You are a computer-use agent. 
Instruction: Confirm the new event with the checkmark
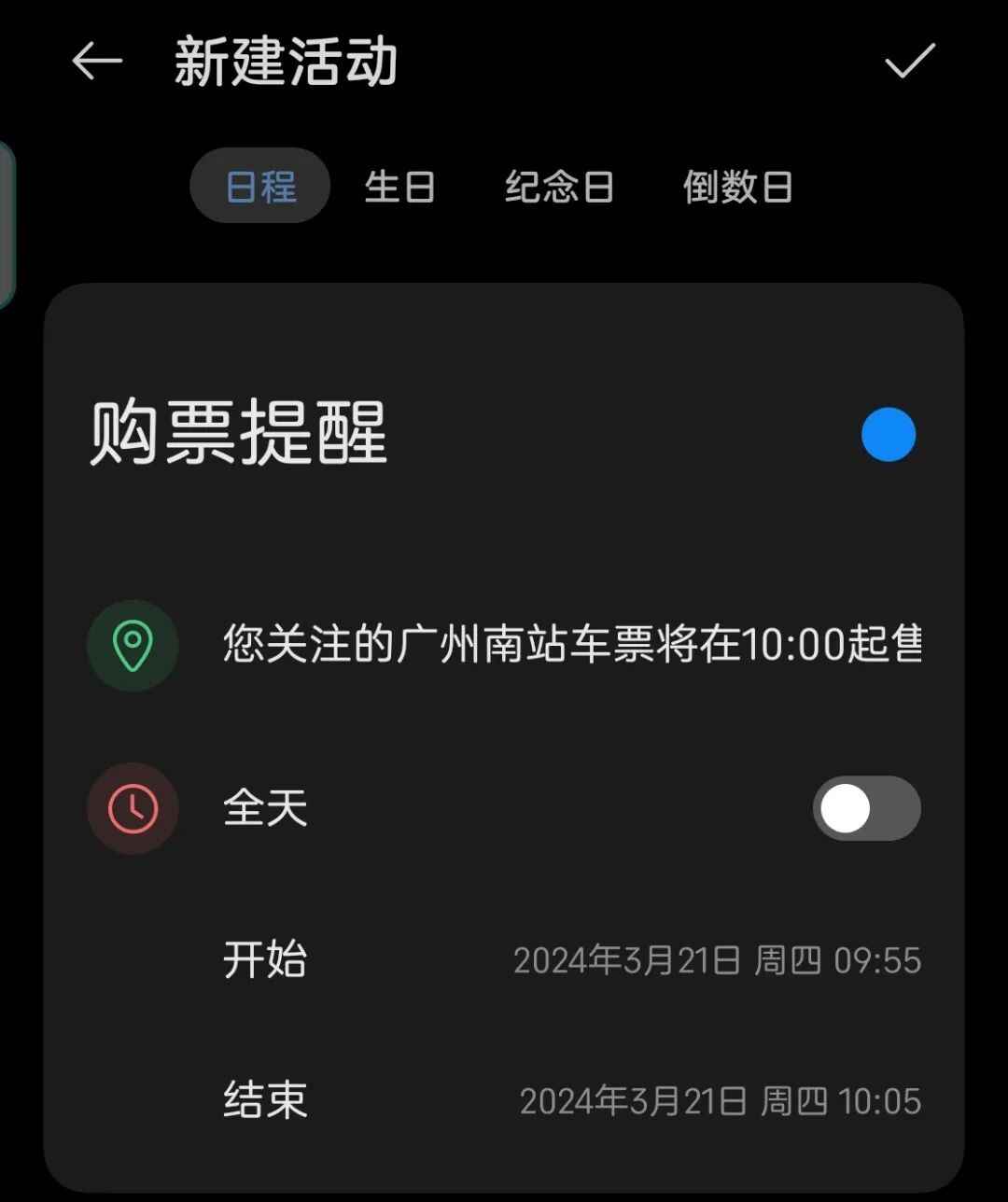909,62
